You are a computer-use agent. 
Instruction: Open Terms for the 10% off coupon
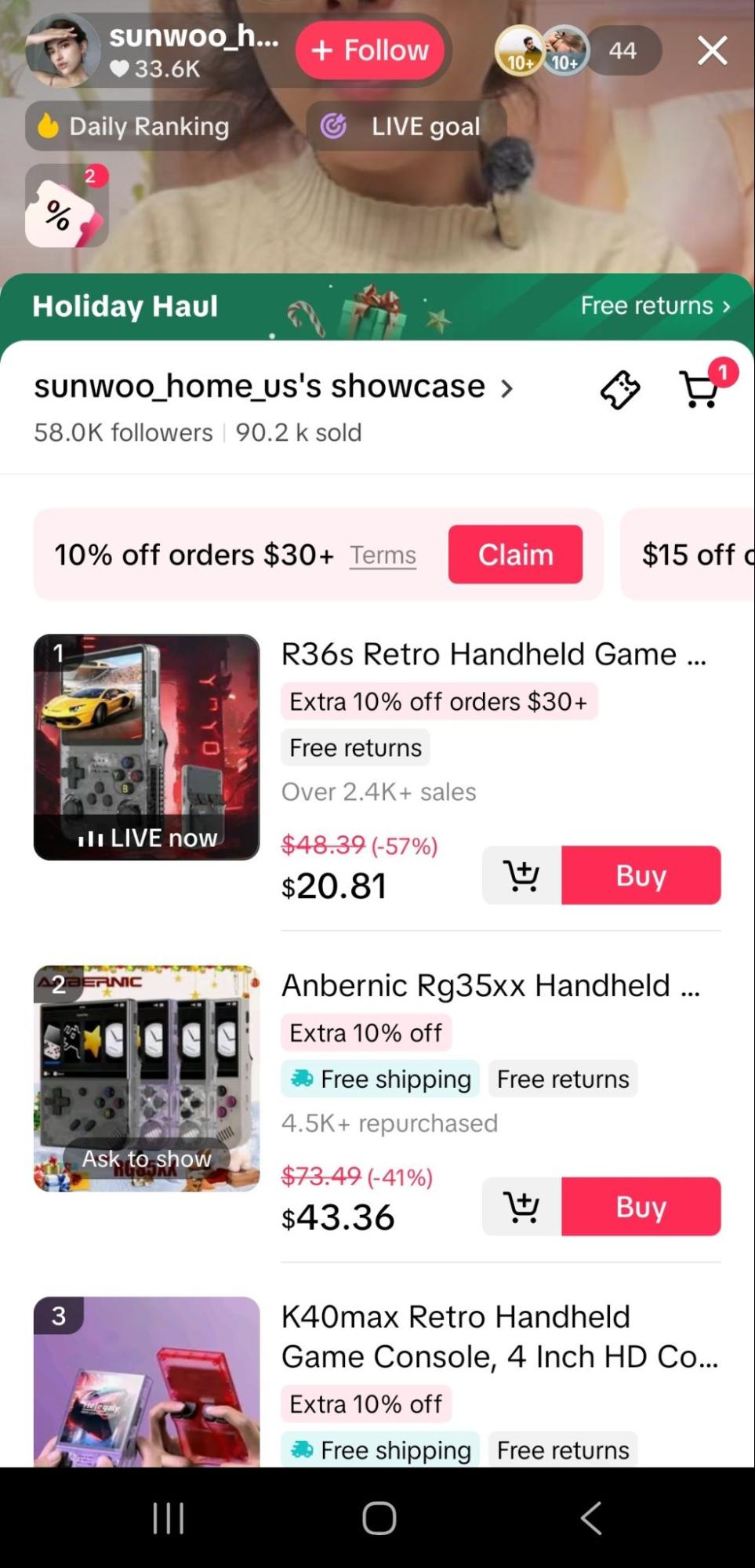[382, 555]
